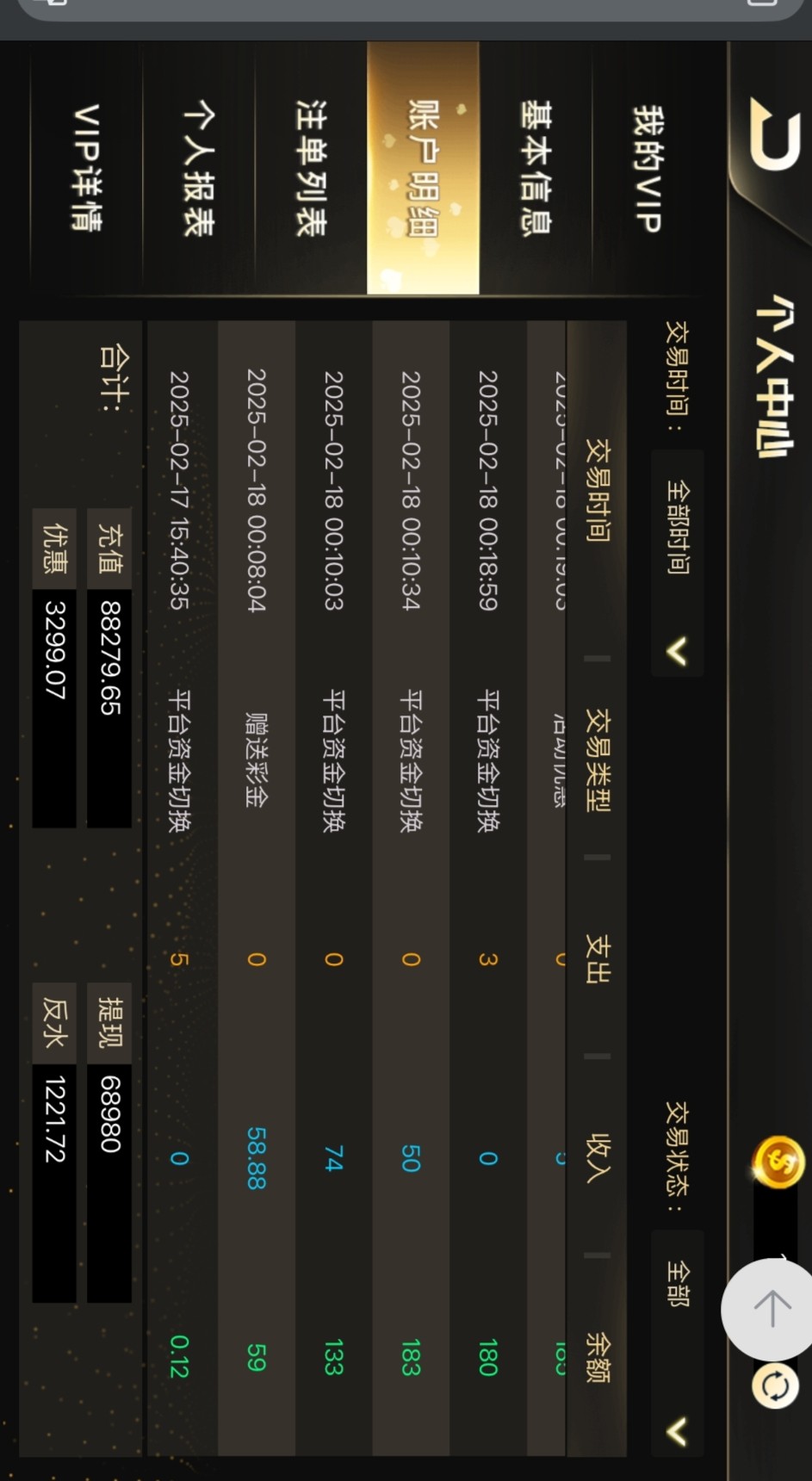Go back using the return arrow
This screenshot has width=812, height=1481.
[772, 136]
